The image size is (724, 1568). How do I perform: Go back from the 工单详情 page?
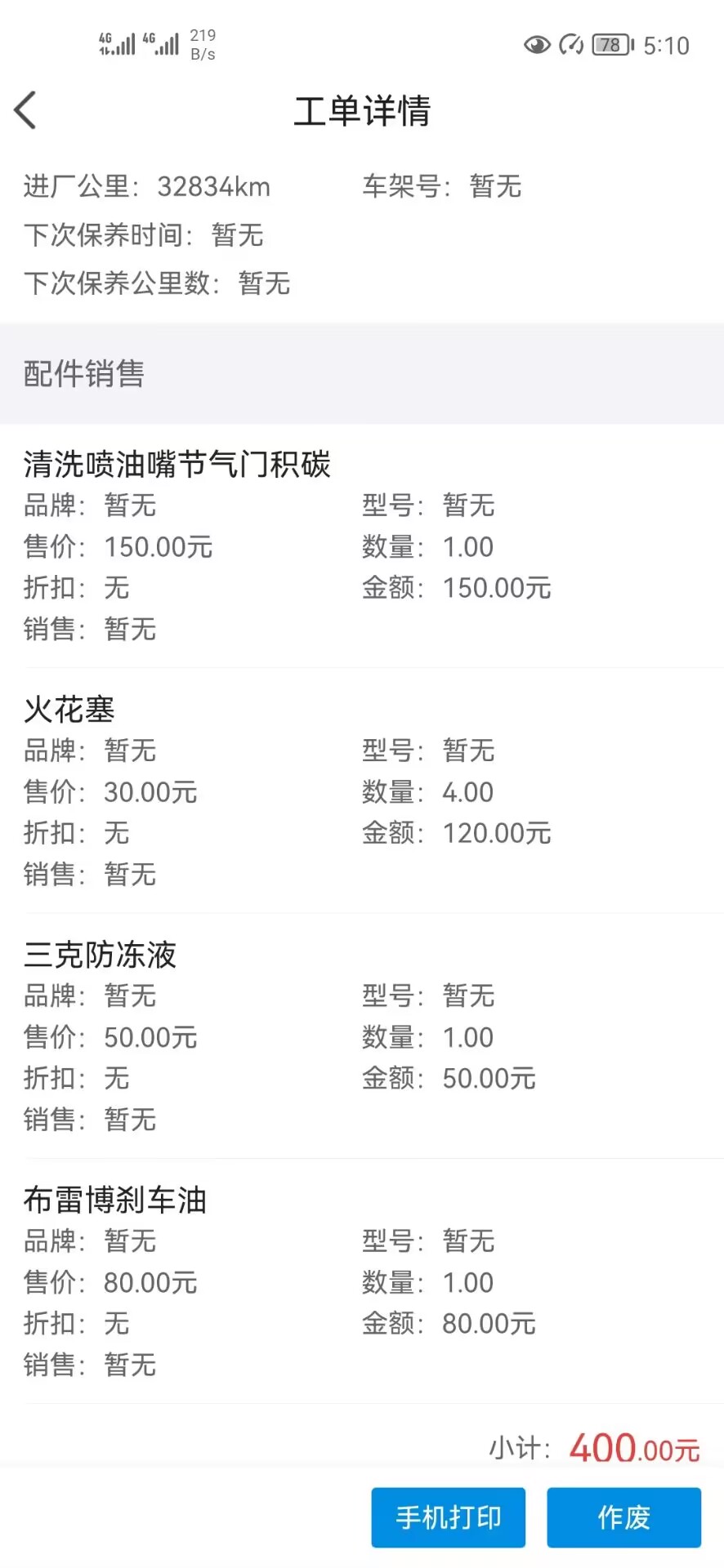[25, 110]
